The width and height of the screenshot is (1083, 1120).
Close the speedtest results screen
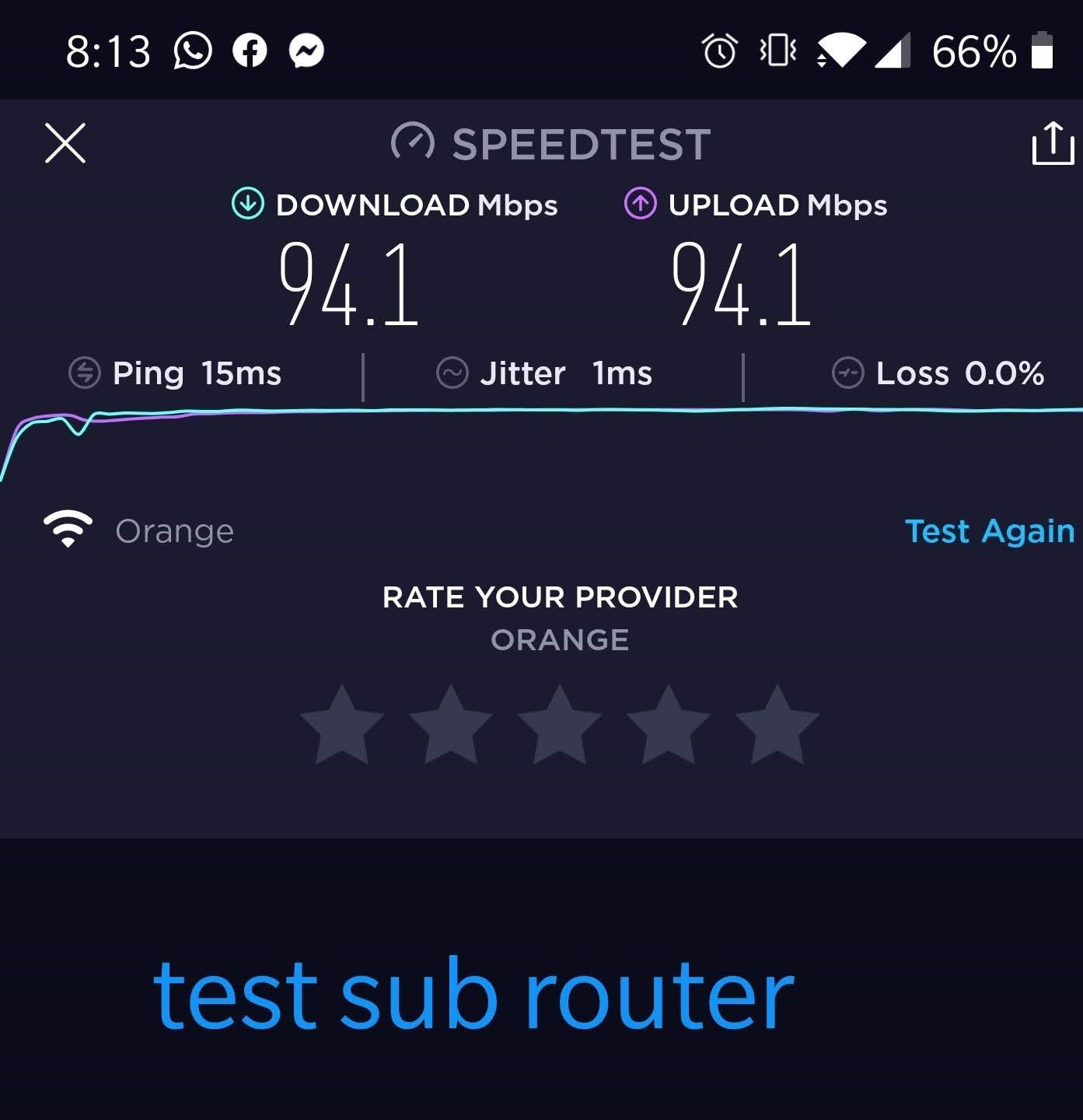tap(65, 143)
